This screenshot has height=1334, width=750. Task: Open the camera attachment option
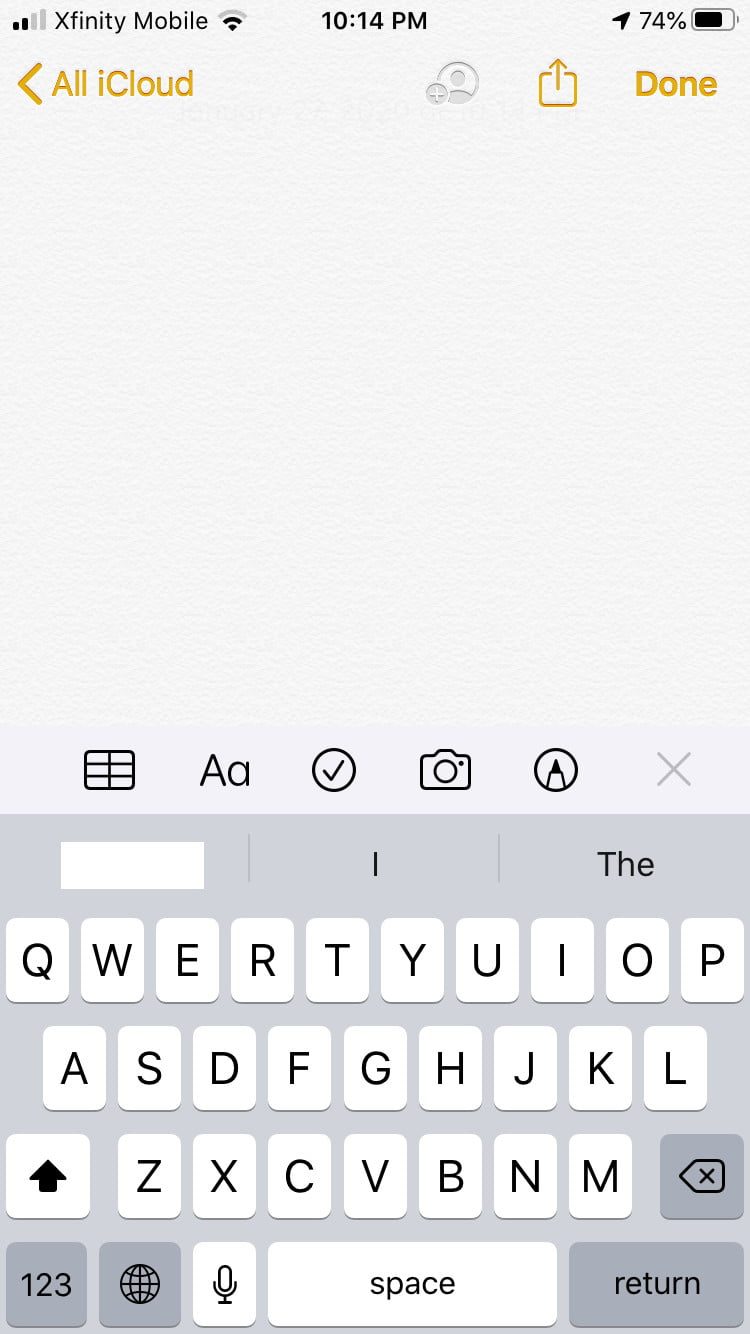pyautogui.click(x=445, y=771)
